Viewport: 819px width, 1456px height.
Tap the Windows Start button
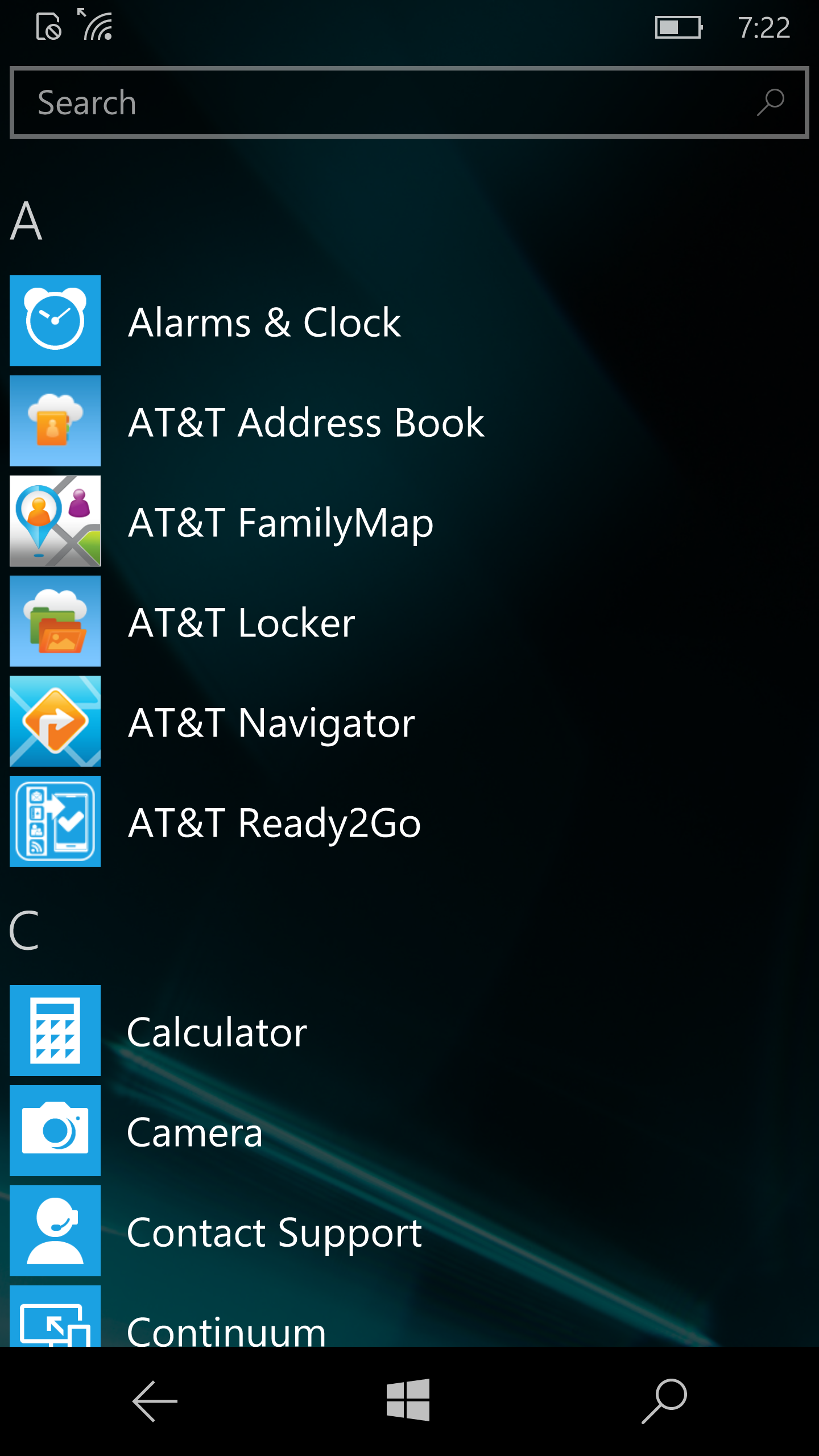408,1400
